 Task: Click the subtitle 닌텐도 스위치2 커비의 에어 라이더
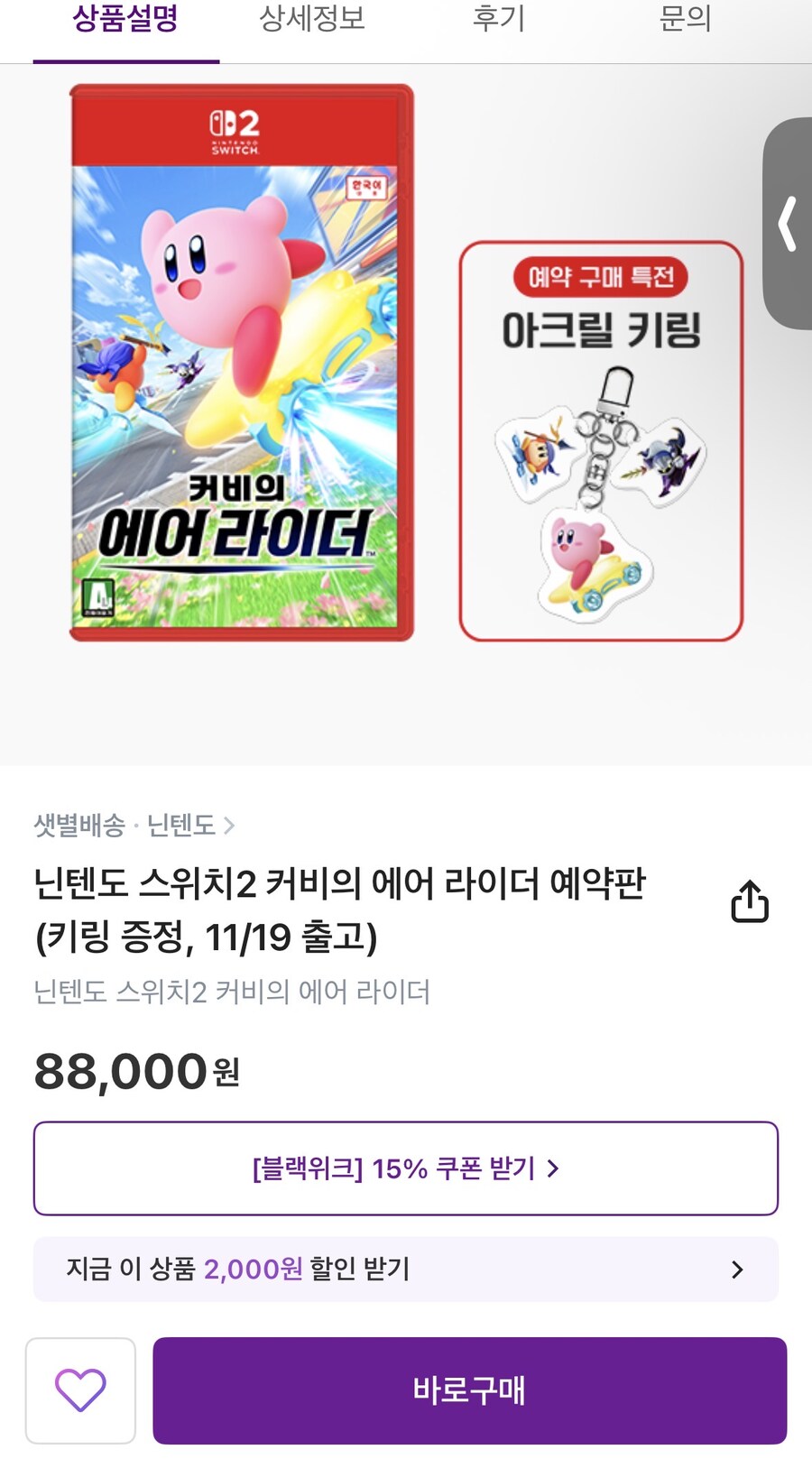pos(232,992)
